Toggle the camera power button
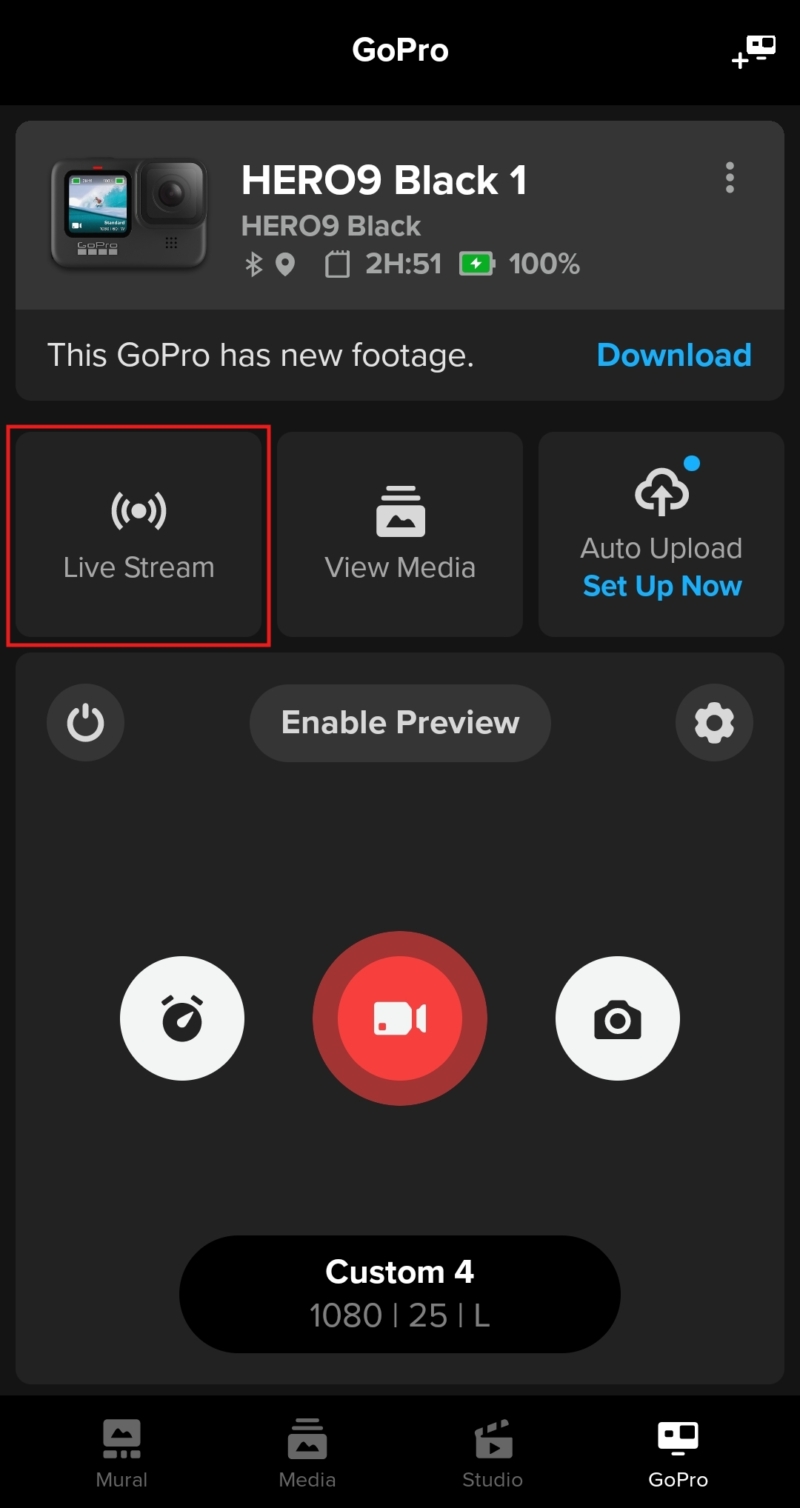This screenshot has height=1508, width=800. [x=85, y=722]
